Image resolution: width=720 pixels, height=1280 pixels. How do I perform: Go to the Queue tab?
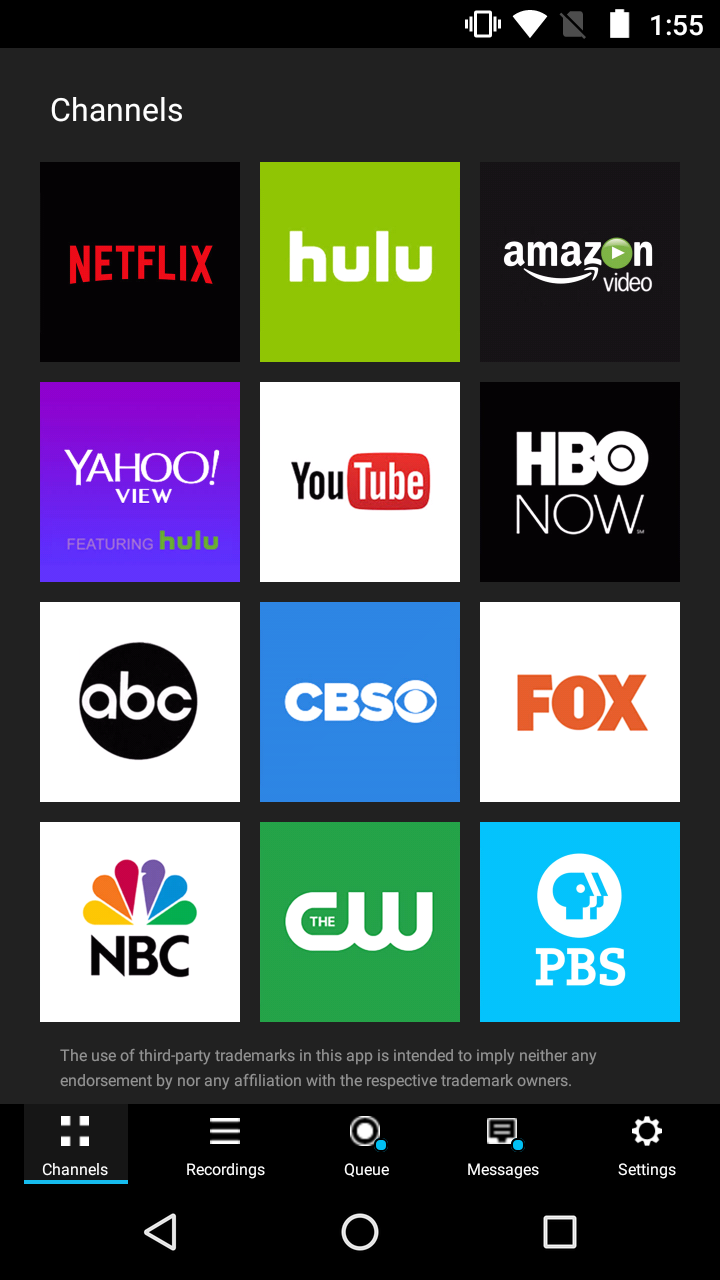pyautogui.click(x=366, y=1145)
